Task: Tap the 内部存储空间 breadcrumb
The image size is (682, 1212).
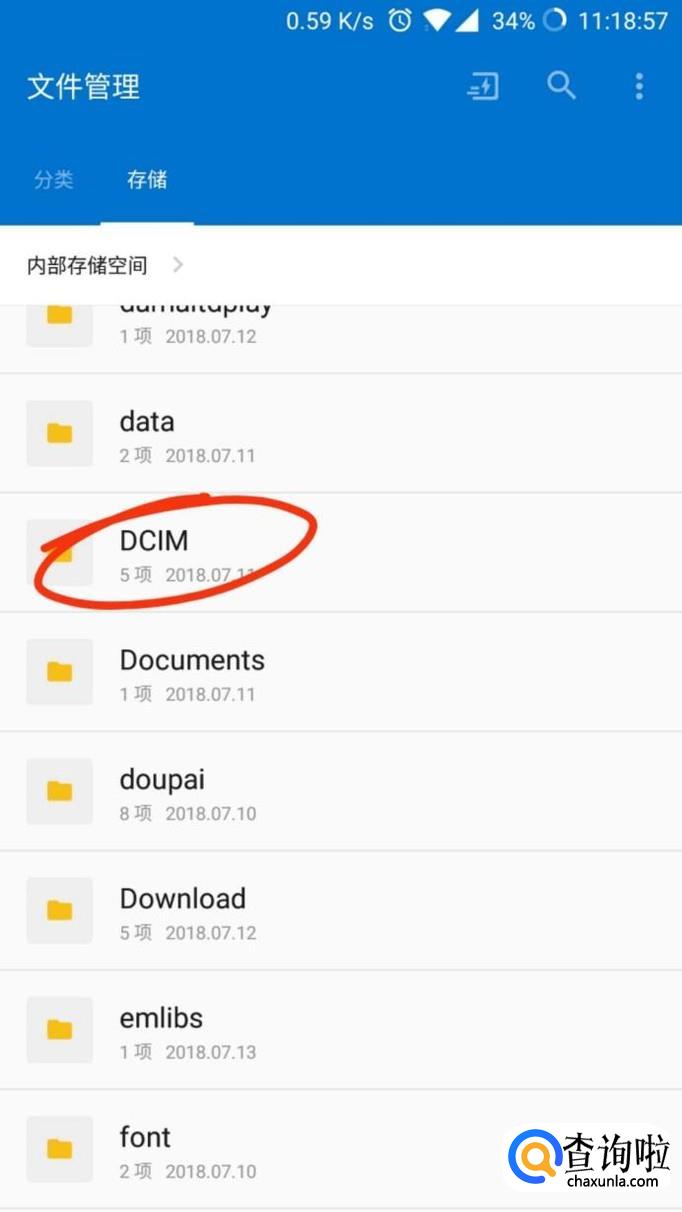Action: [87, 265]
